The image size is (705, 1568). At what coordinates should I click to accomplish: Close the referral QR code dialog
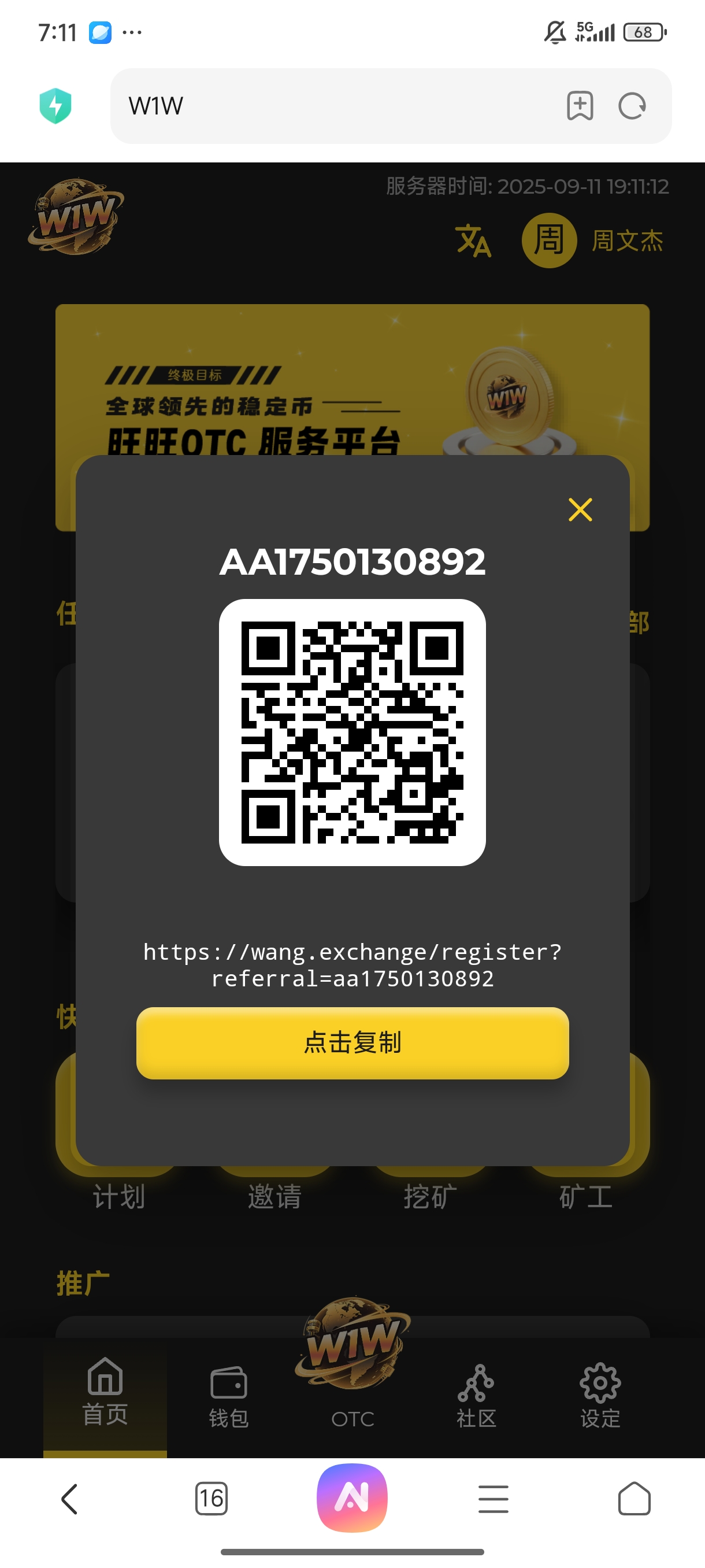coord(580,509)
